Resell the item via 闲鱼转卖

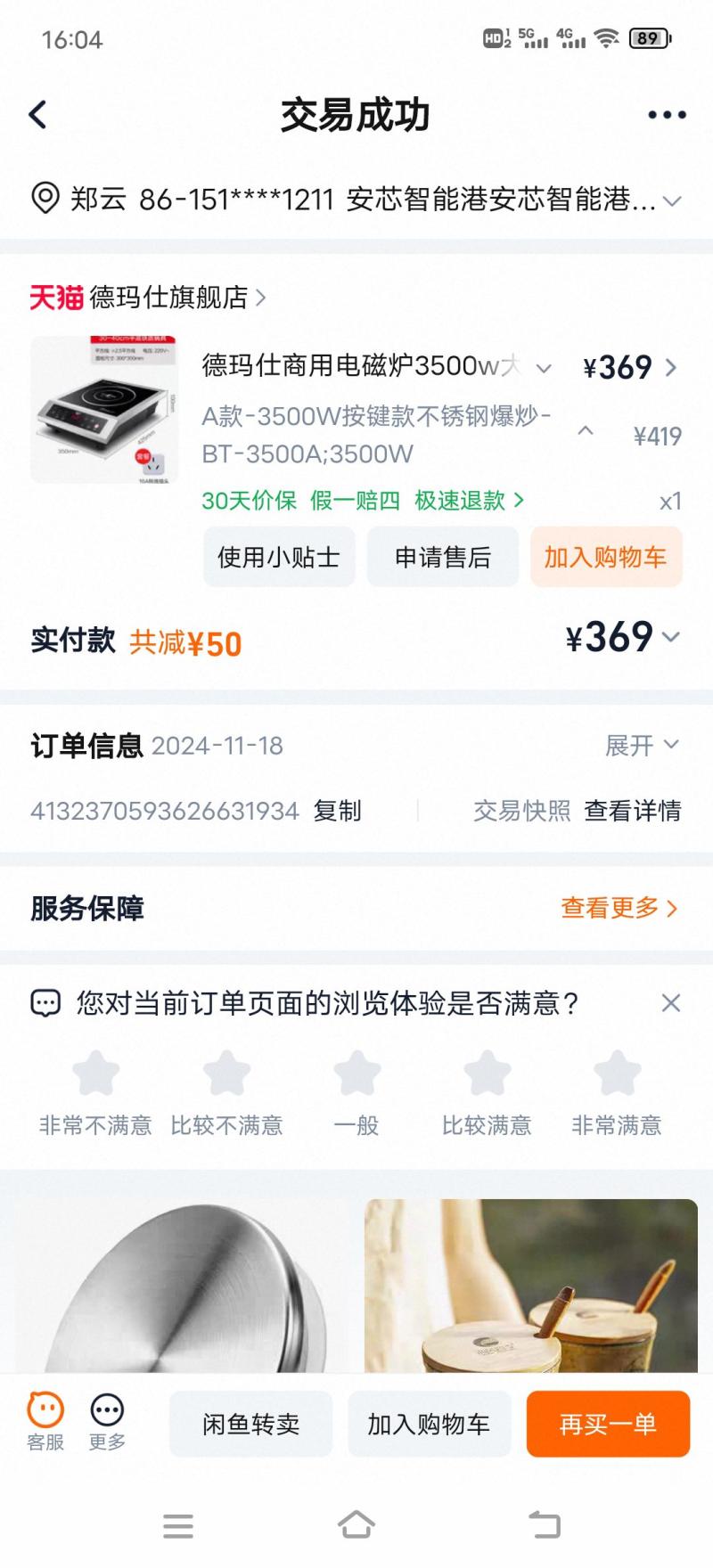[x=250, y=1424]
